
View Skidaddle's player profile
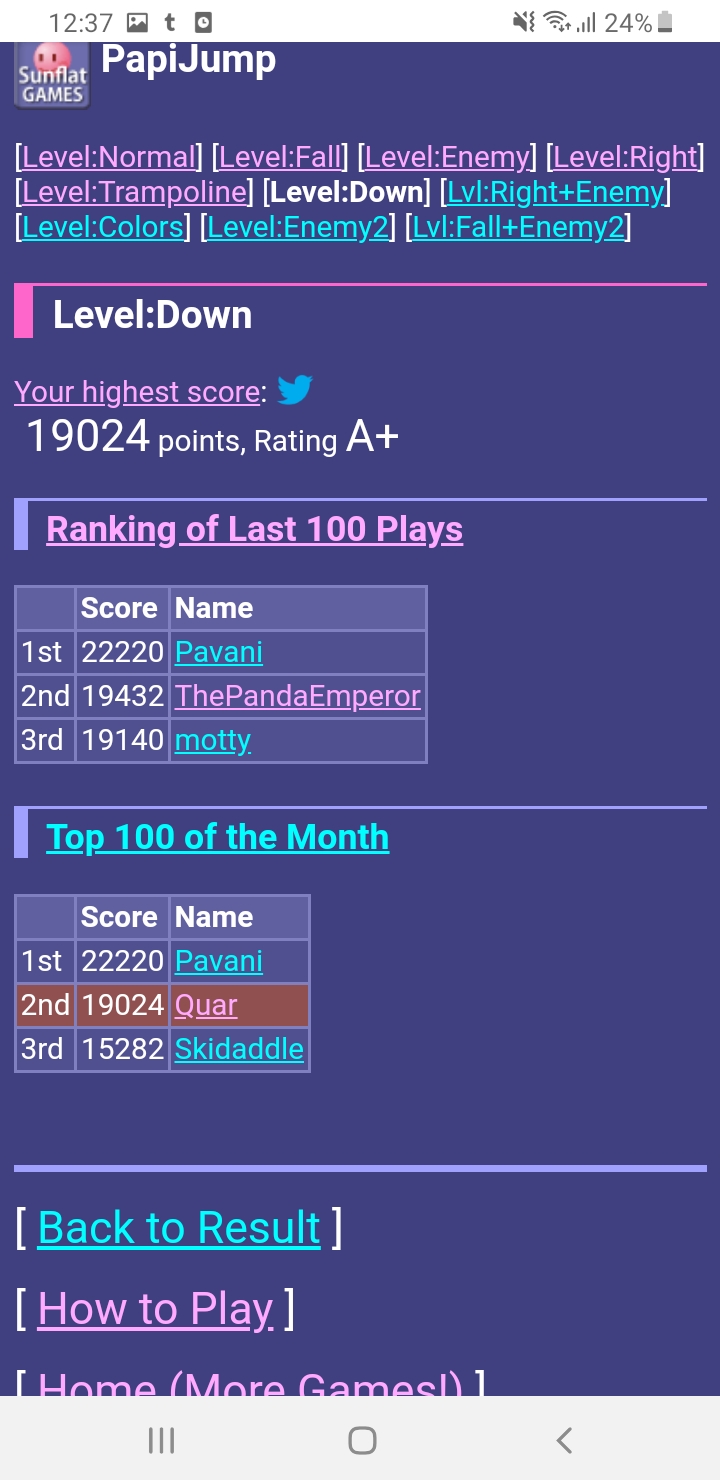239,1049
